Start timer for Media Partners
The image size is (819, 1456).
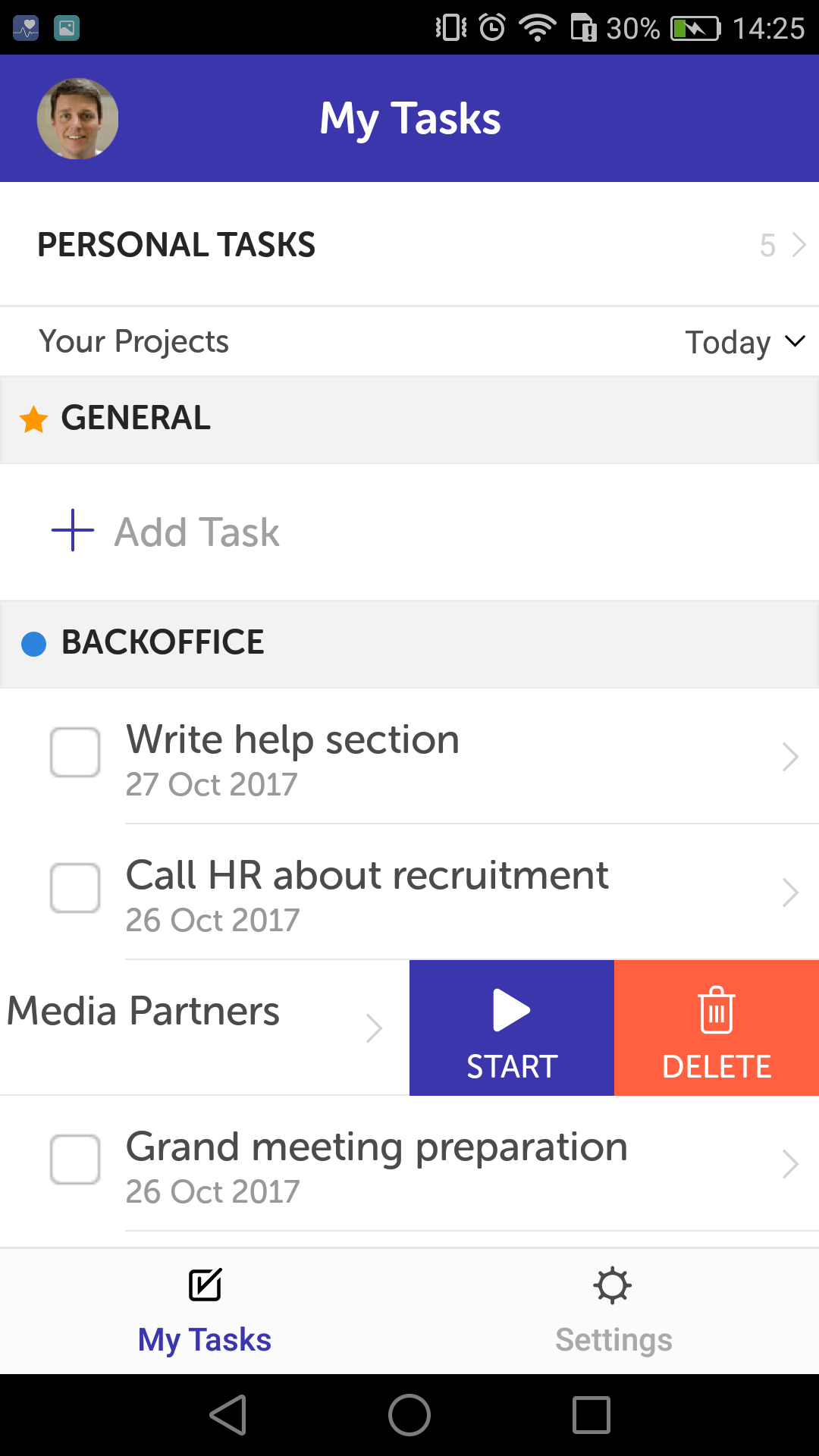pyautogui.click(x=512, y=1028)
